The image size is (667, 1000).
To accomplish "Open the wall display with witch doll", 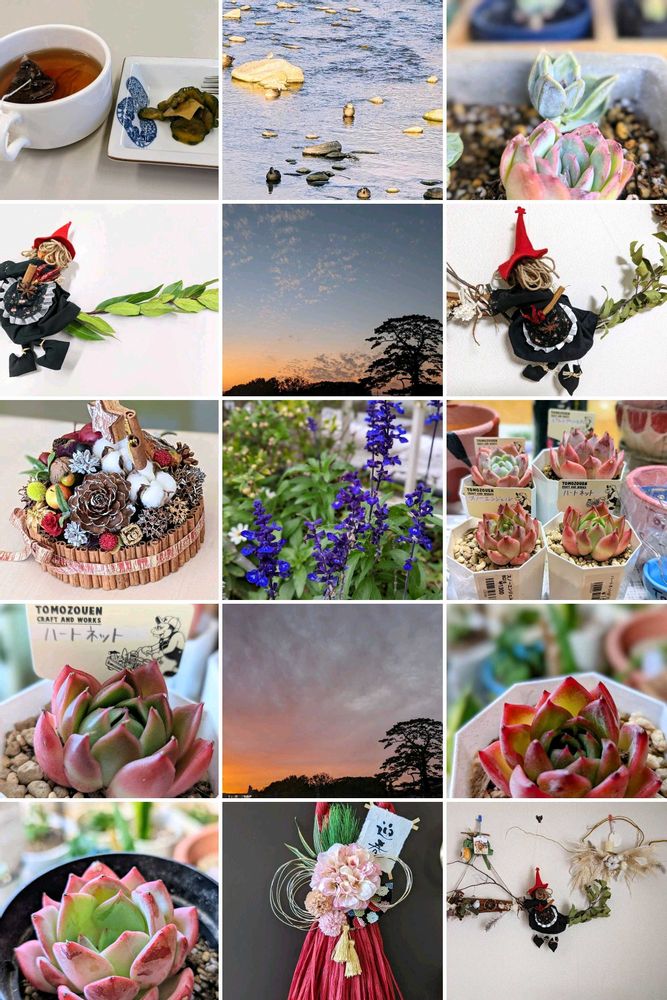I will click(557, 901).
